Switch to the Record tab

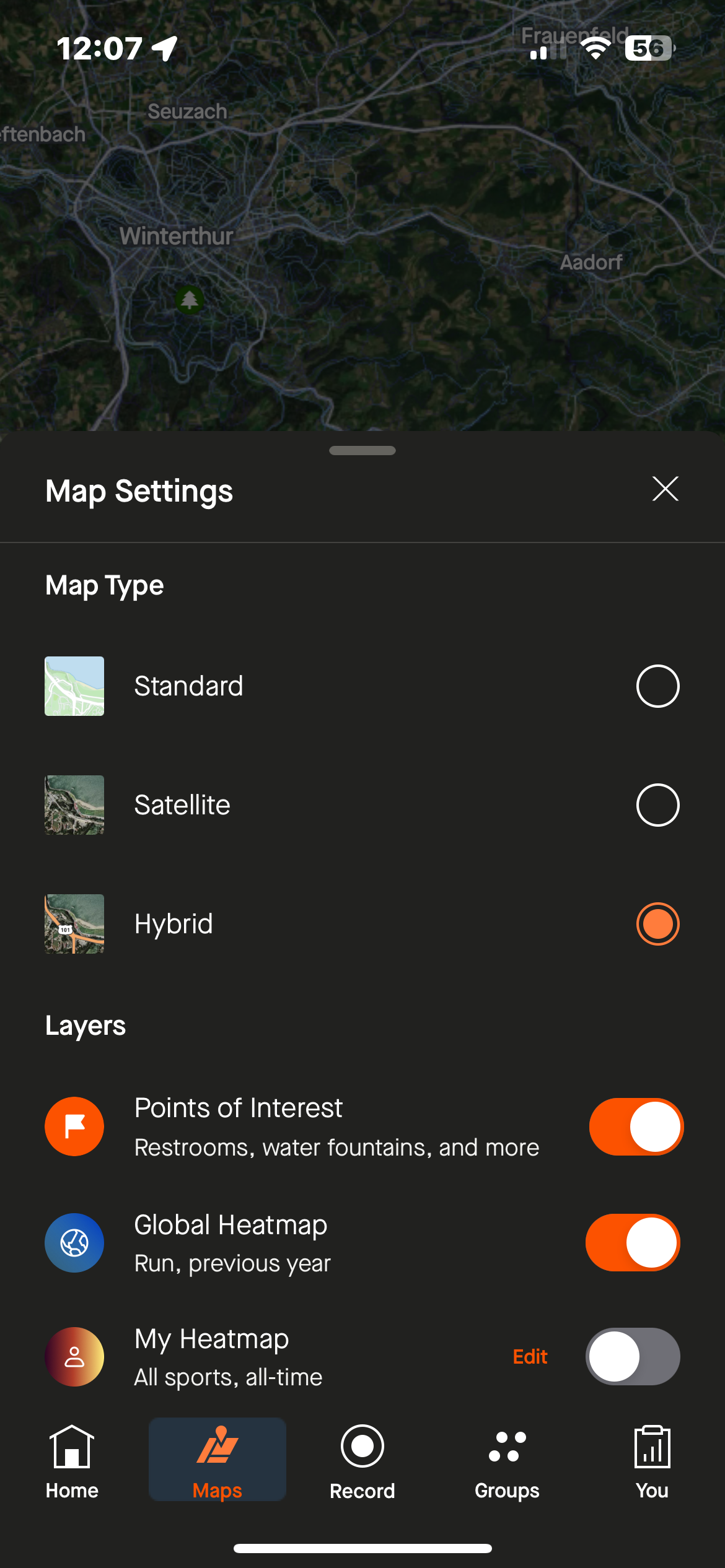(362, 1461)
